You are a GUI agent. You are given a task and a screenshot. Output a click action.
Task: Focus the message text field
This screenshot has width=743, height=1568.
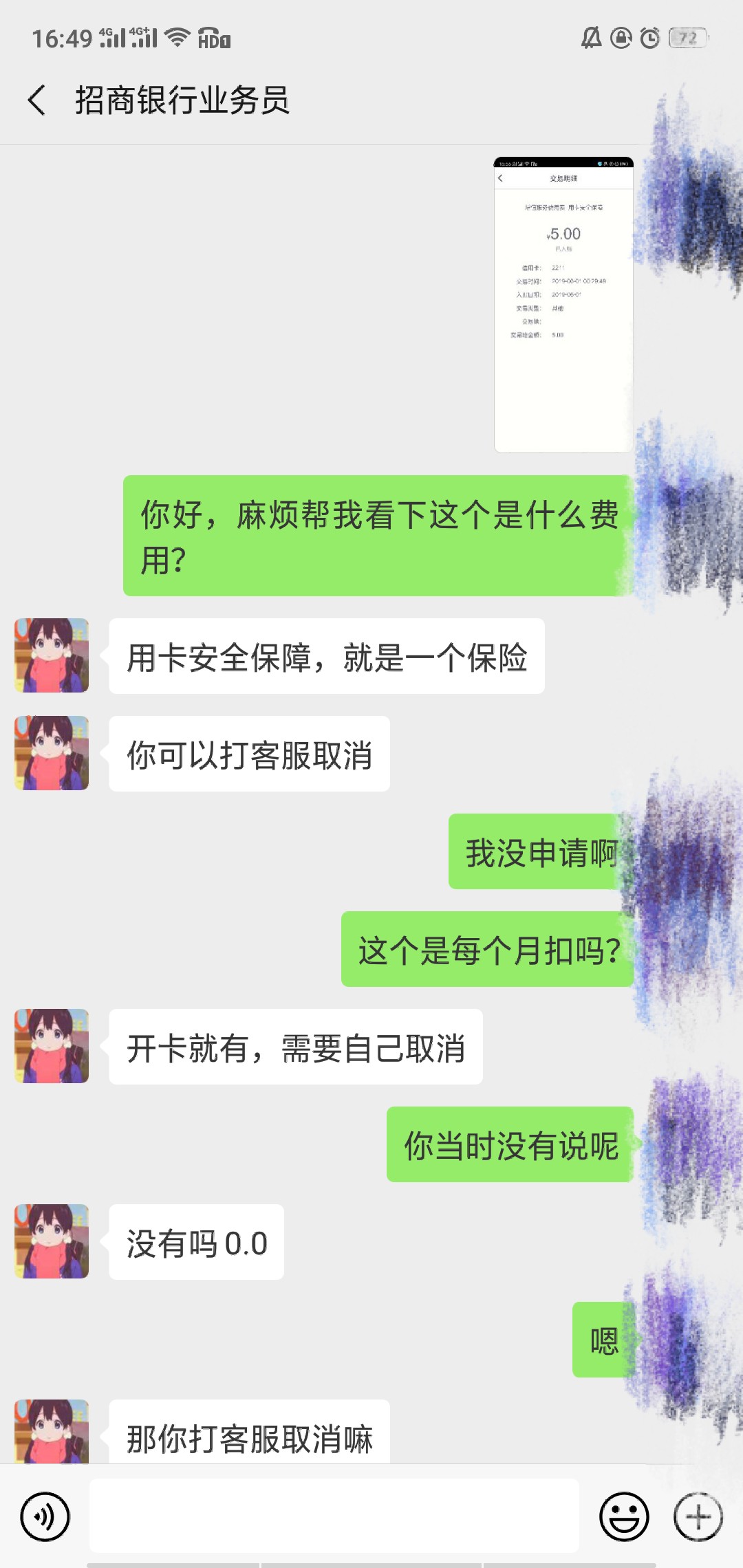click(x=334, y=1516)
